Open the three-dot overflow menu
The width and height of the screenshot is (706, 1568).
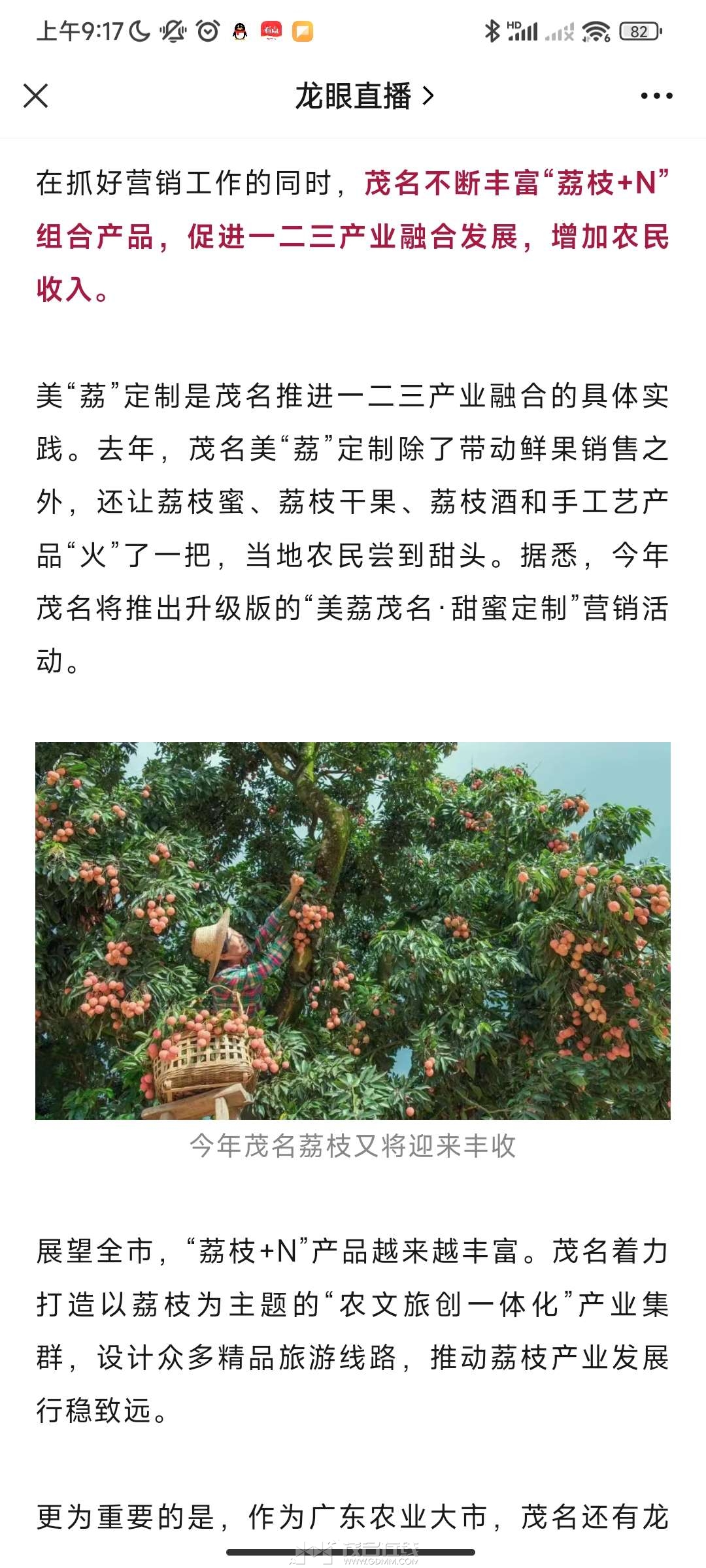(656, 96)
